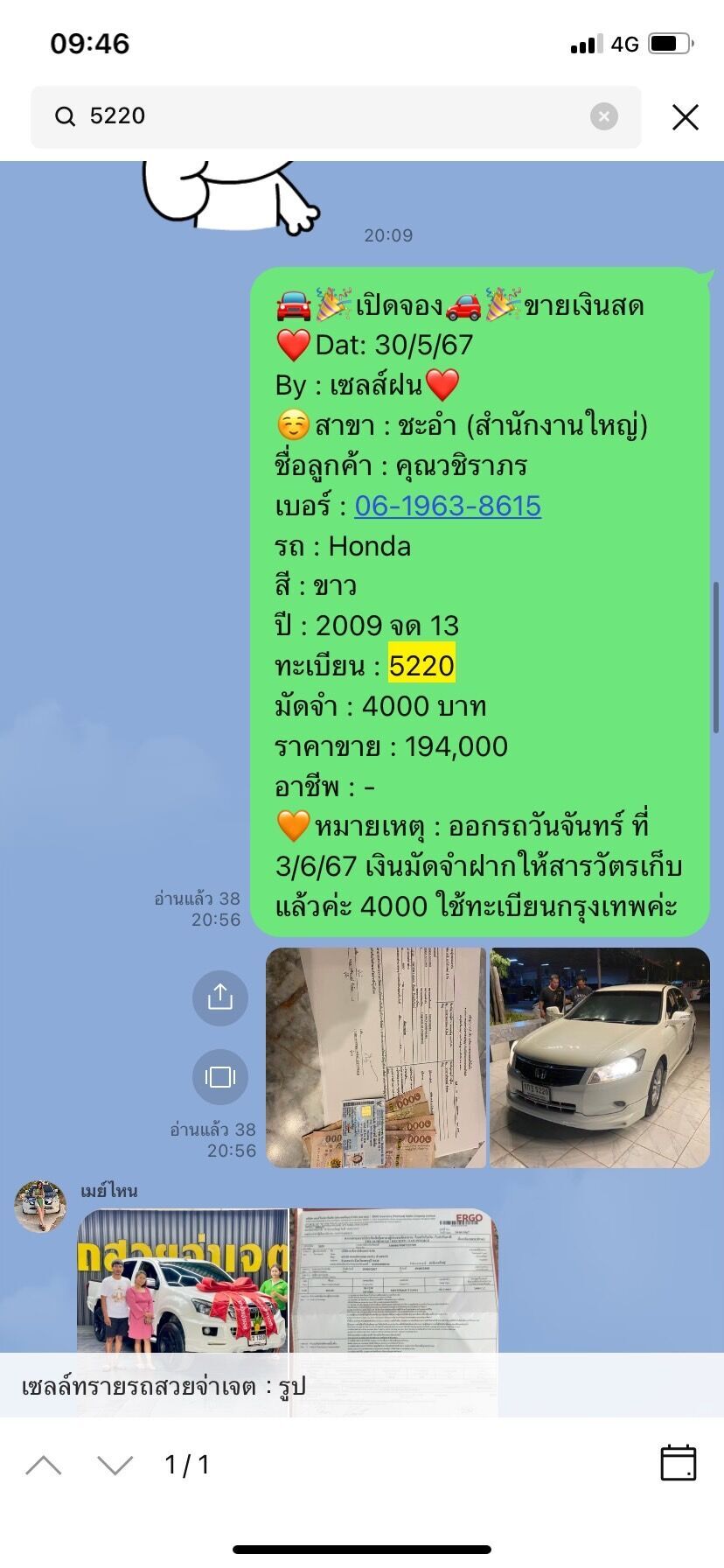
Task: Open เมย์ไหน's profile avatar
Action: (40, 1207)
